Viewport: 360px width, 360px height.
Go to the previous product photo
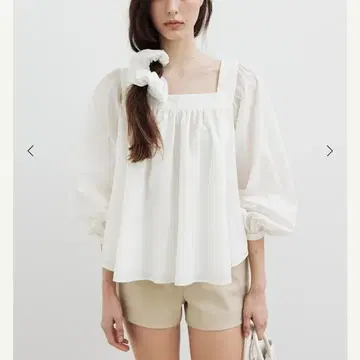(x=31, y=151)
